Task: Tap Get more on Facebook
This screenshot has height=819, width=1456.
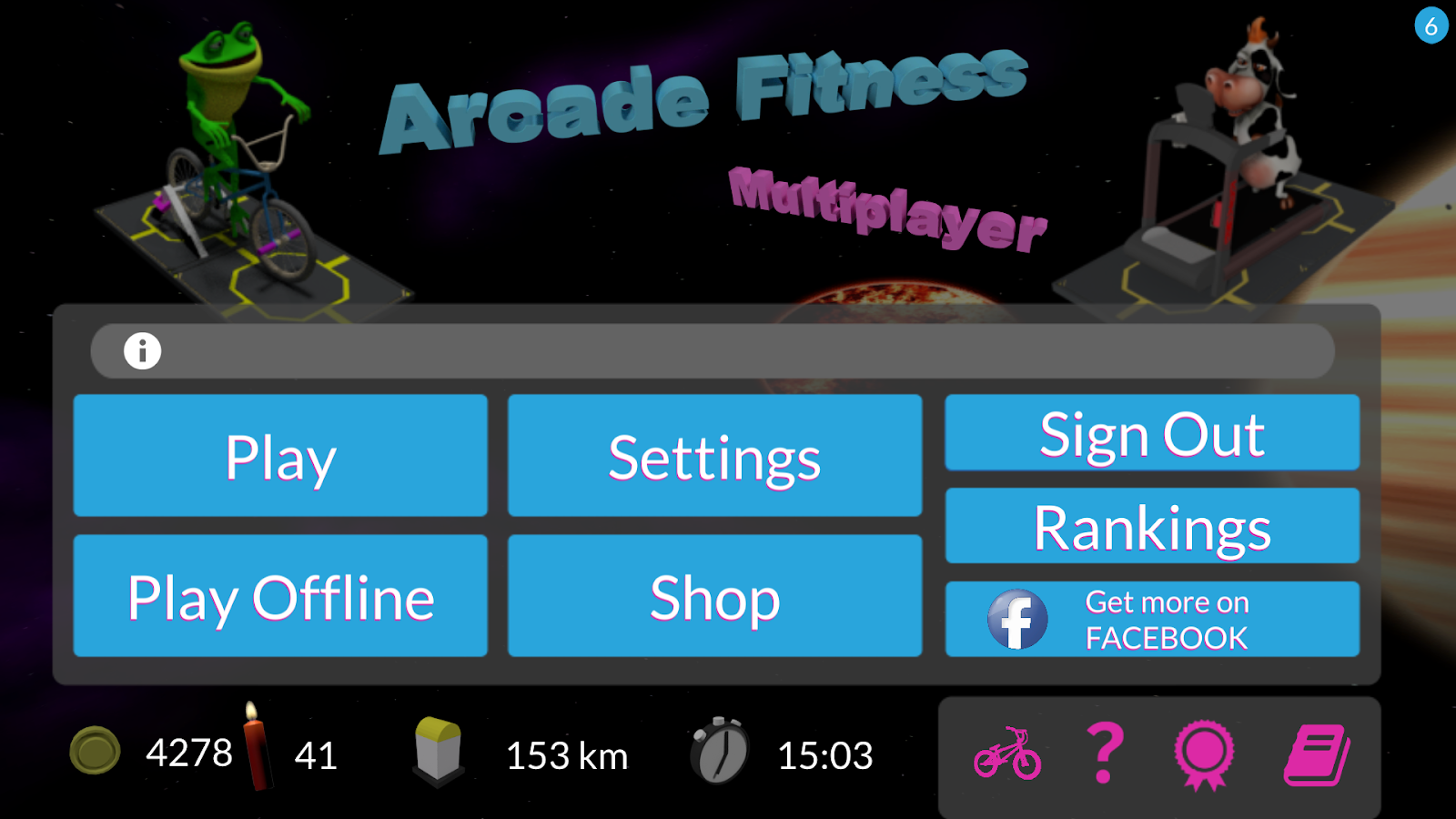Action: (1152, 620)
